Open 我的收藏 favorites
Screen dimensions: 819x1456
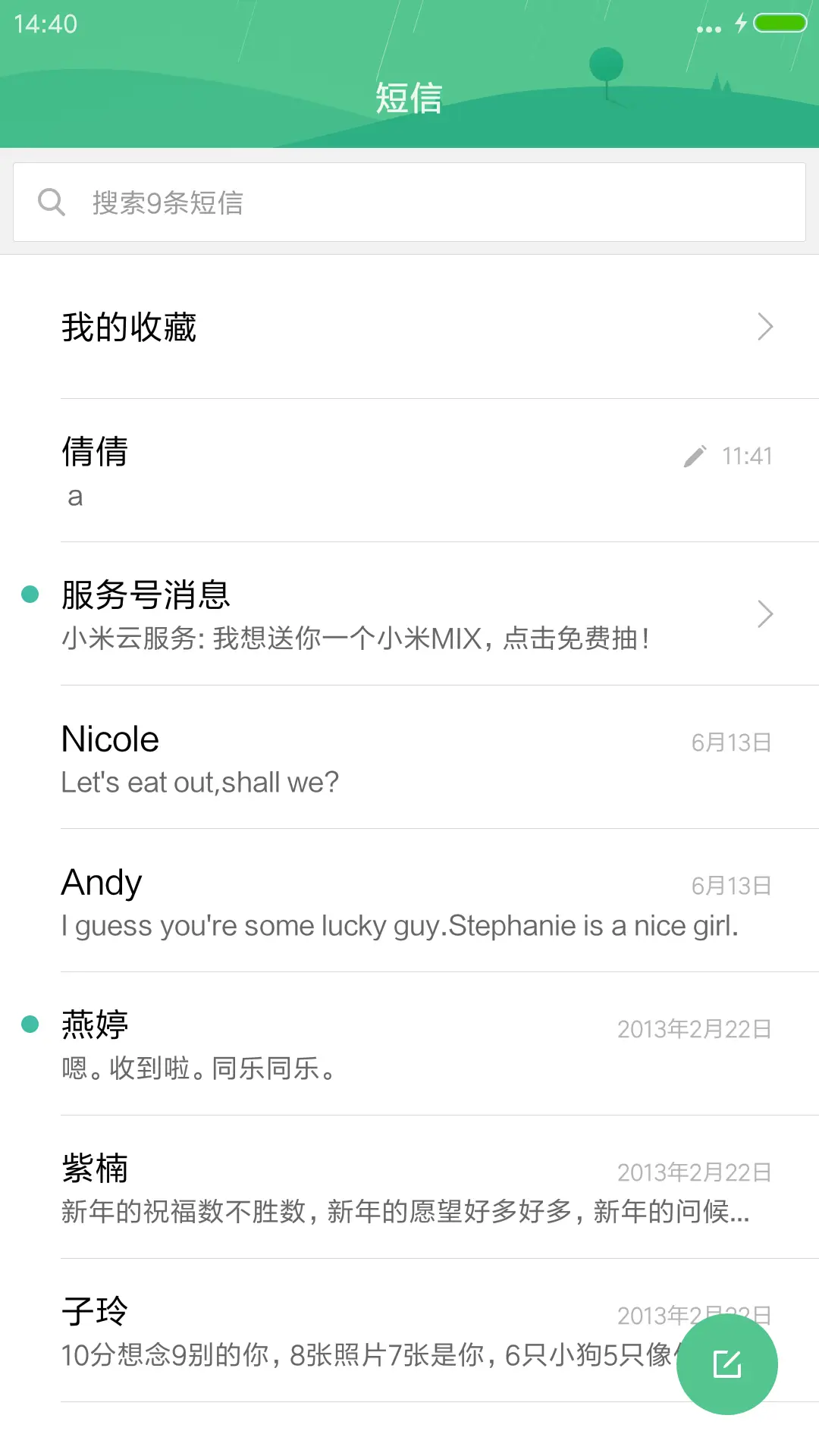409,327
